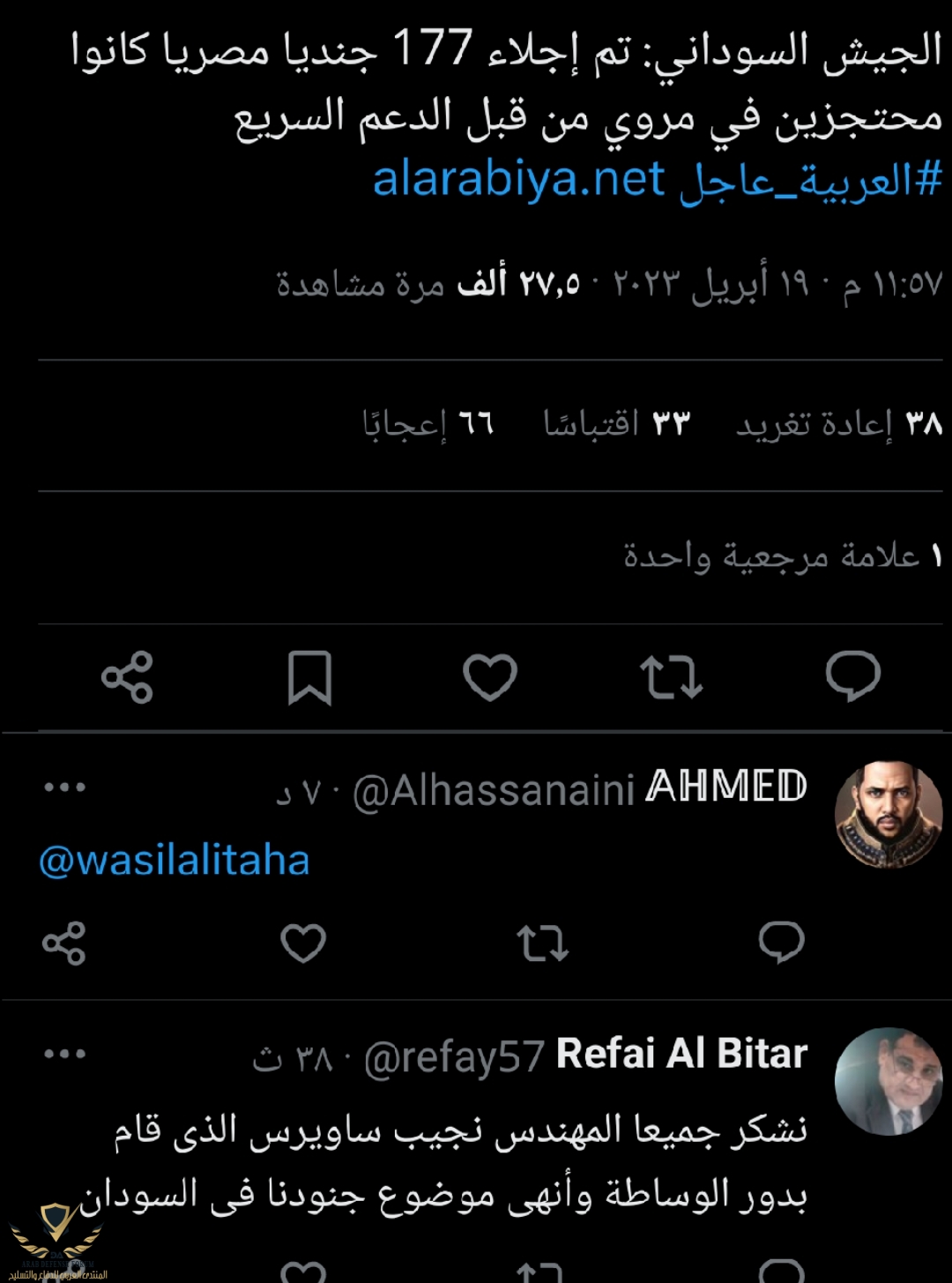View the 38 retweets list
The height and width of the screenshot is (1283, 952).
[838, 424]
